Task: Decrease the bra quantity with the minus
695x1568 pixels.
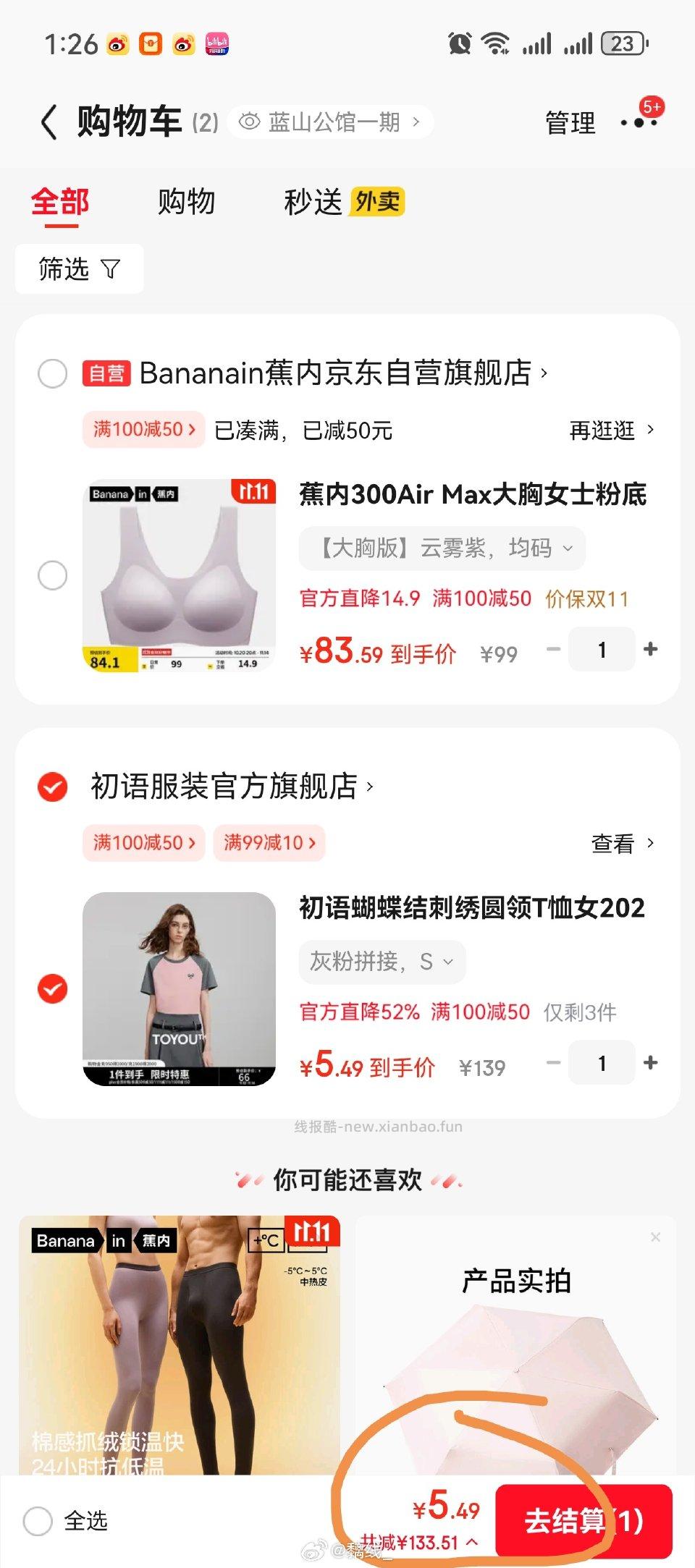Action: point(554,649)
